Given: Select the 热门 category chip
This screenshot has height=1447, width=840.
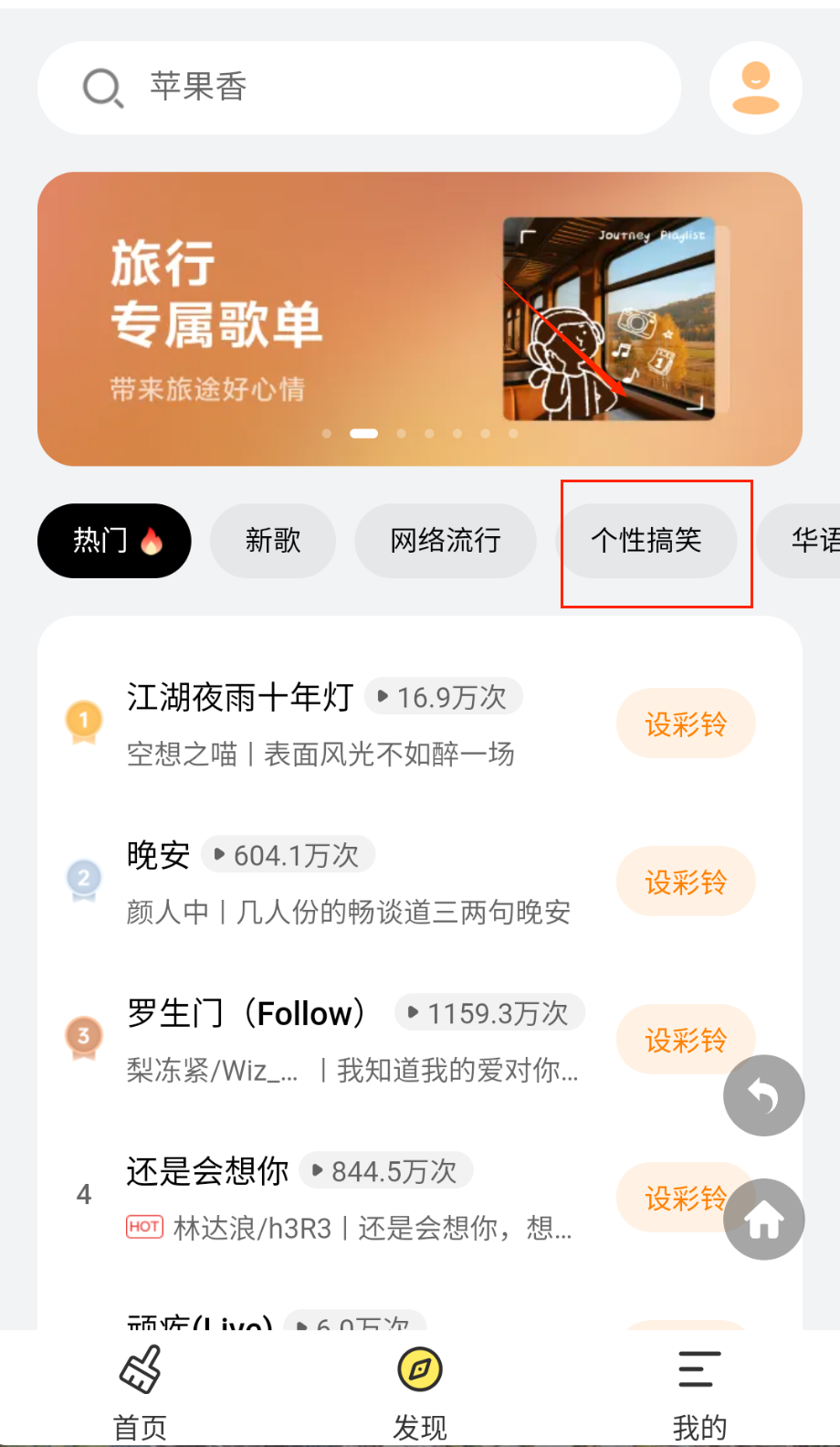Looking at the screenshot, I should pyautogui.click(x=114, y=541).
